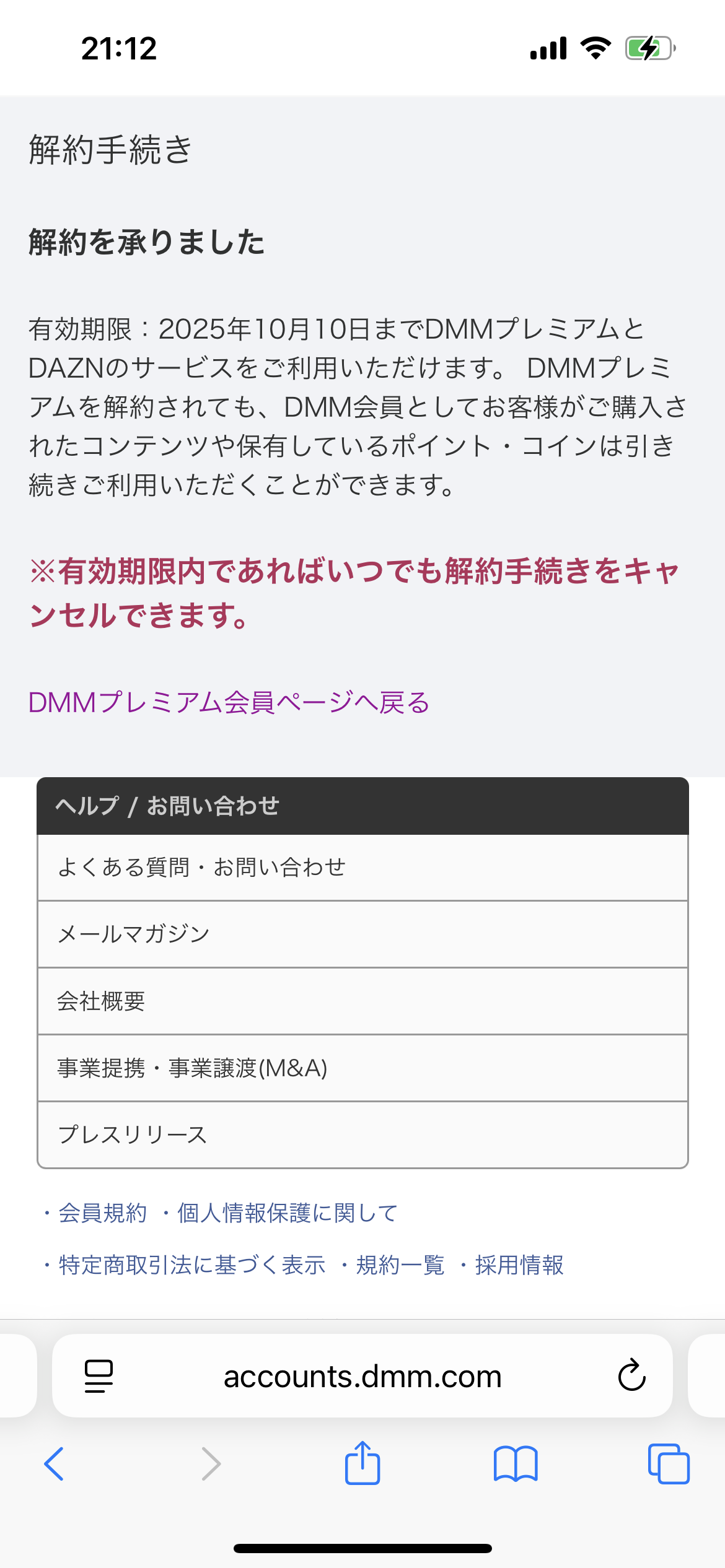Open the 規約一覧 link
Image resolution: width=725 pixels, height=1568 pixels.
coord(400,1265)
